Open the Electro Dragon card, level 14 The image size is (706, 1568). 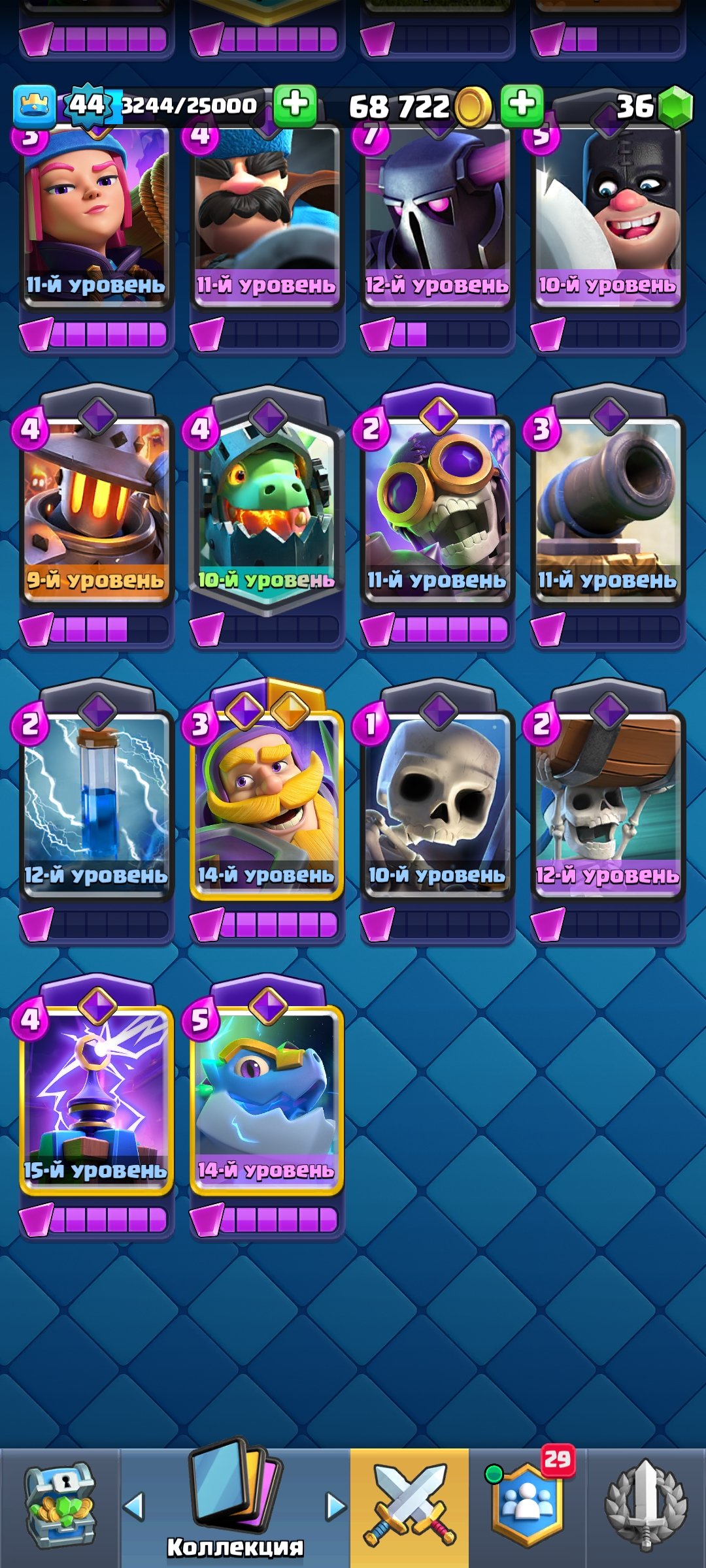267,1099
